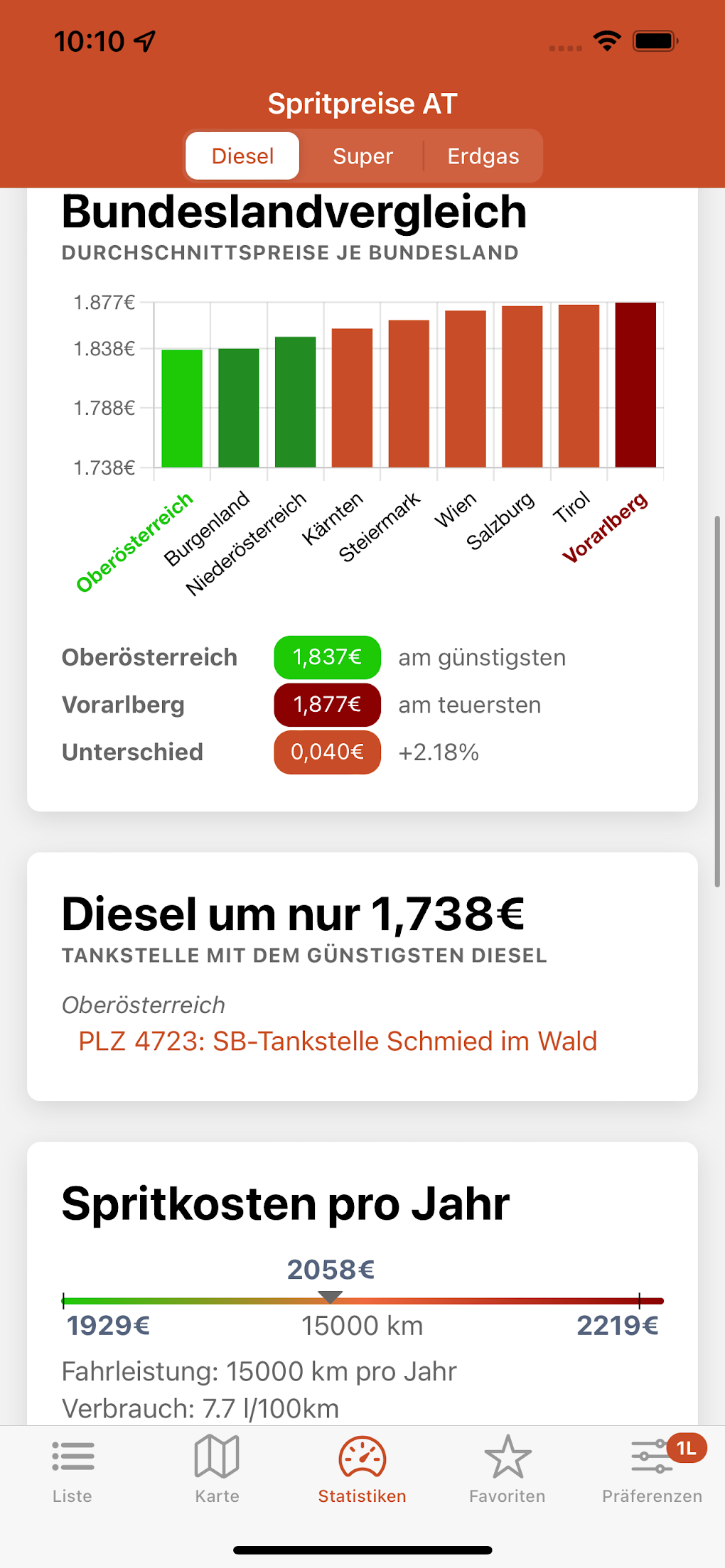Open the Karte map tab

(x=217, y=1469)
